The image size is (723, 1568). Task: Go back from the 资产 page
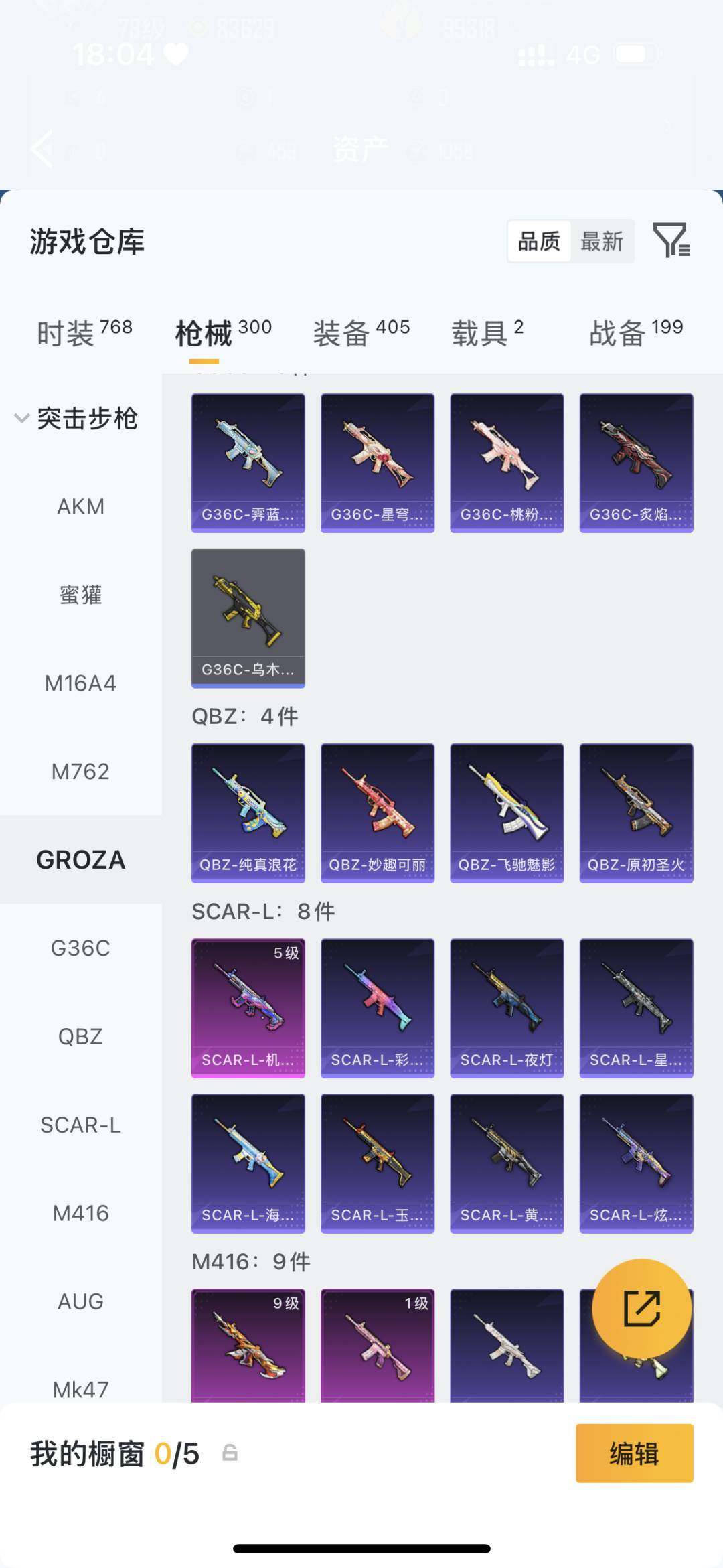pyautogui.click(x=42, y=149)
